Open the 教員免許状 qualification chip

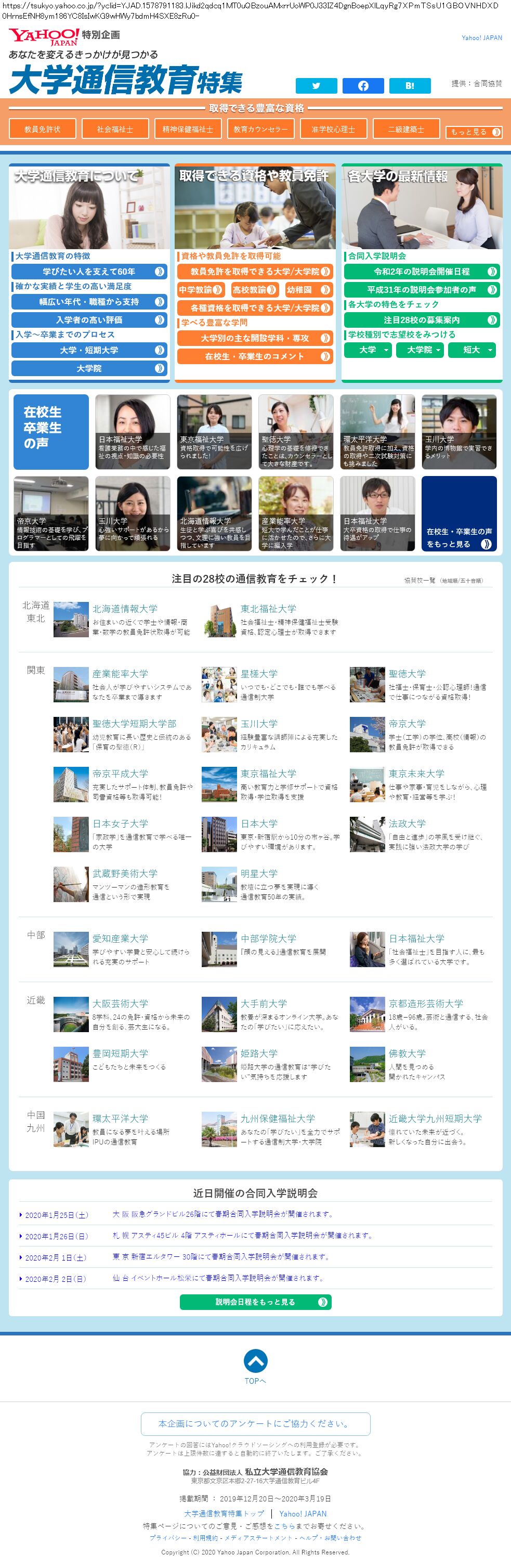pyautogui.click(x=43, y=129)
